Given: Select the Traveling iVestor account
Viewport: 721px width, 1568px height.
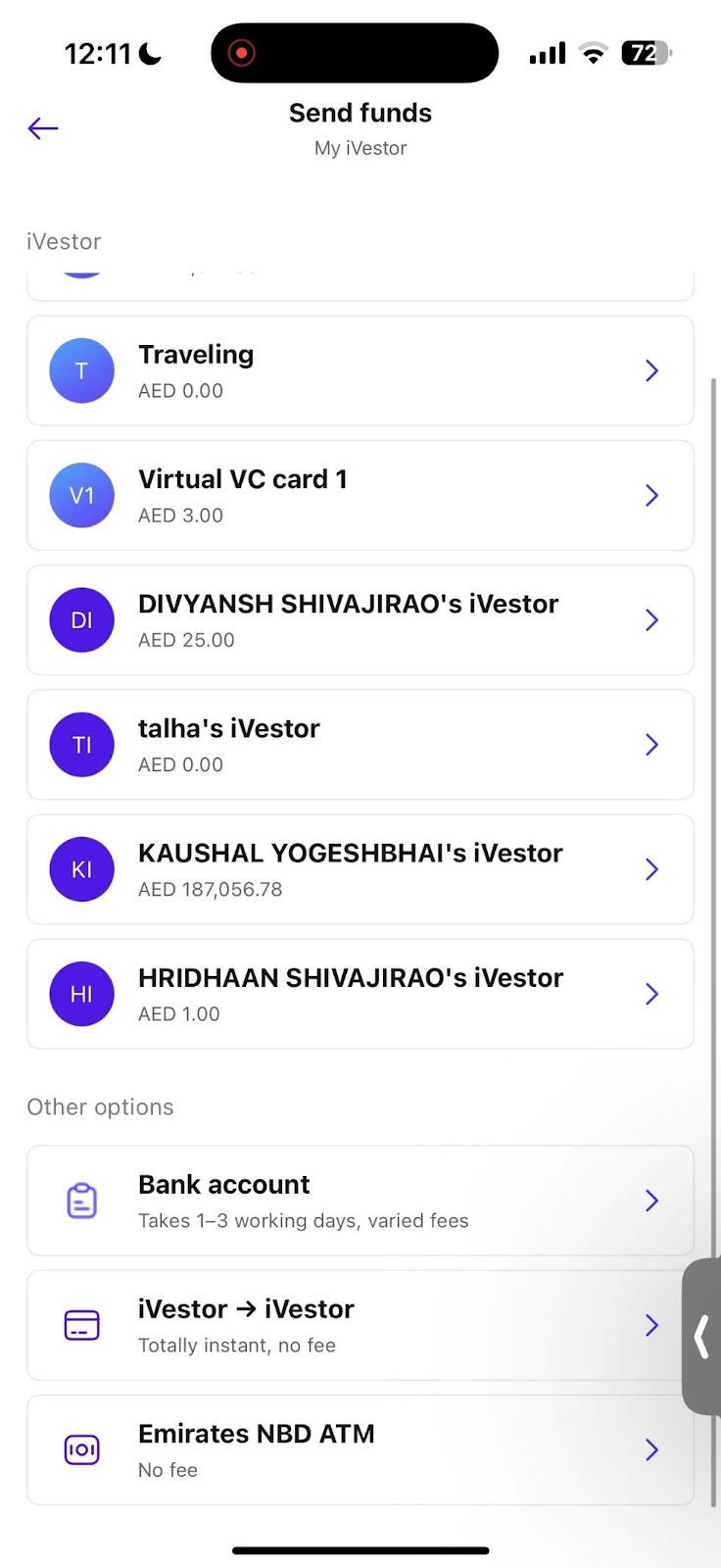Looking at the screenshot, I should pyautogui.click(x=360, y=371).
